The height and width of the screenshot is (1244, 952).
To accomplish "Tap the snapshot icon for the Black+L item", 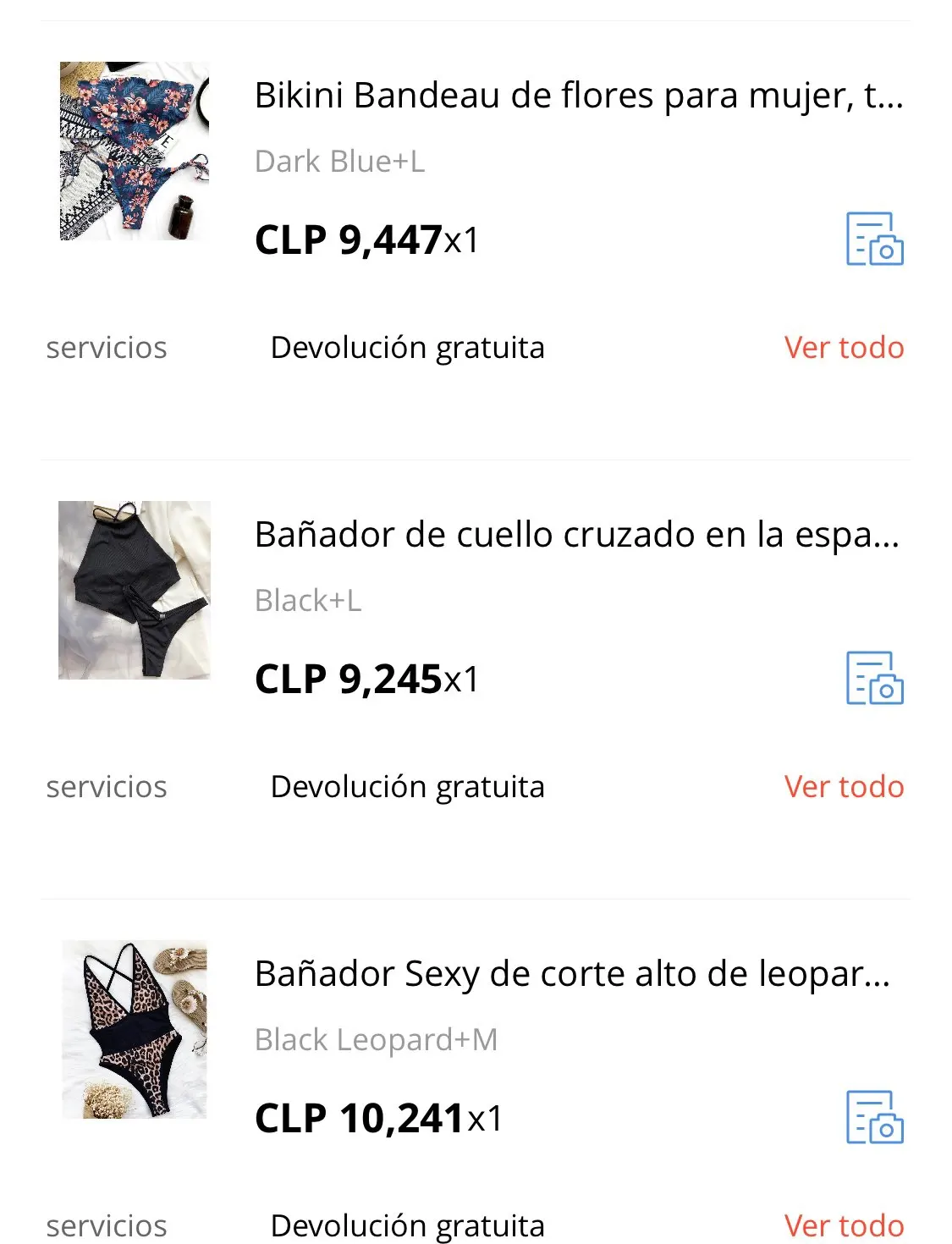I will coord(875,679).
